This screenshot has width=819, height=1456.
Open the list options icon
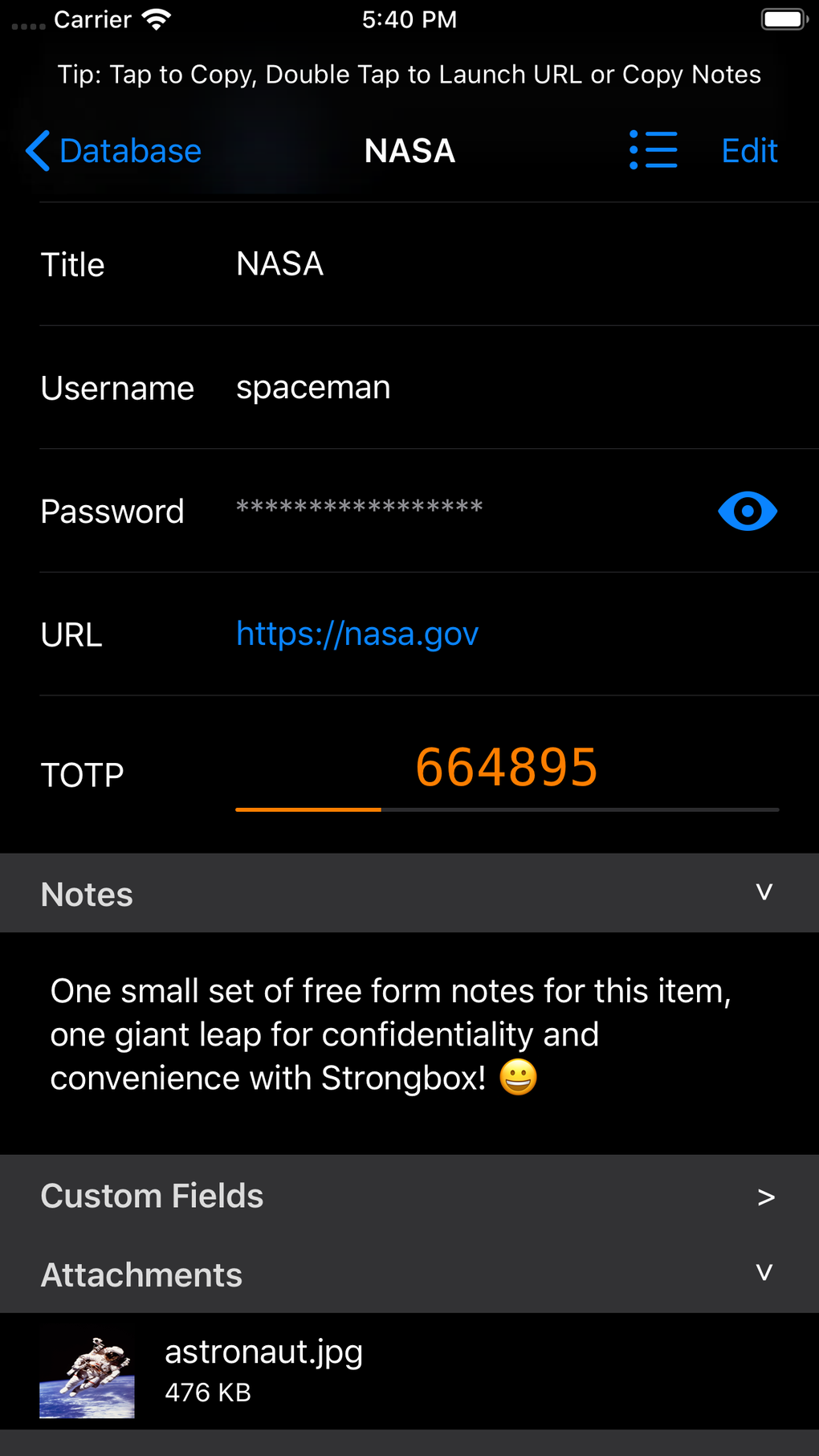pyautogui.click(x=653, y=151)
